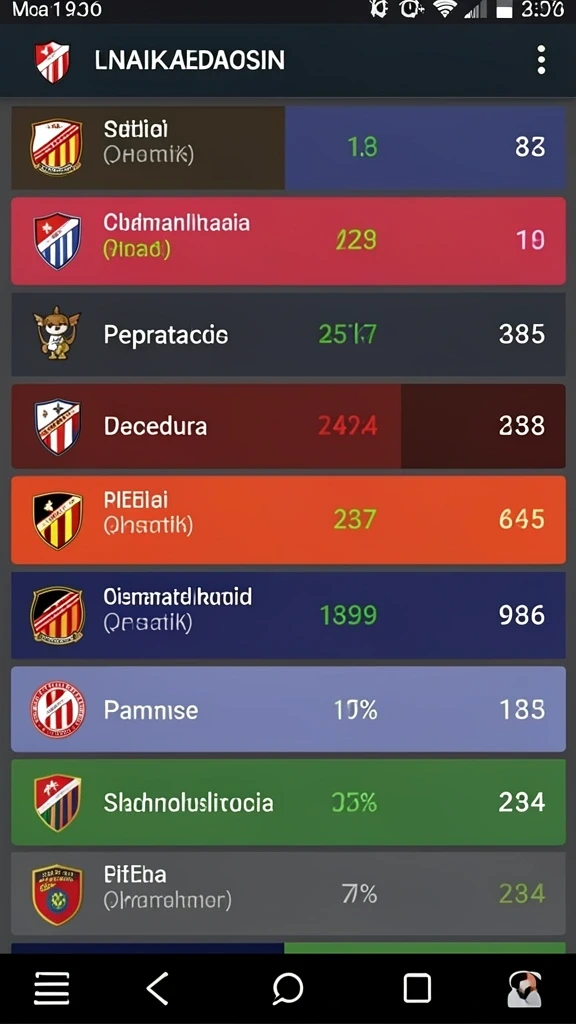Open the three-dot overflow menu

[x=541, y=60]
